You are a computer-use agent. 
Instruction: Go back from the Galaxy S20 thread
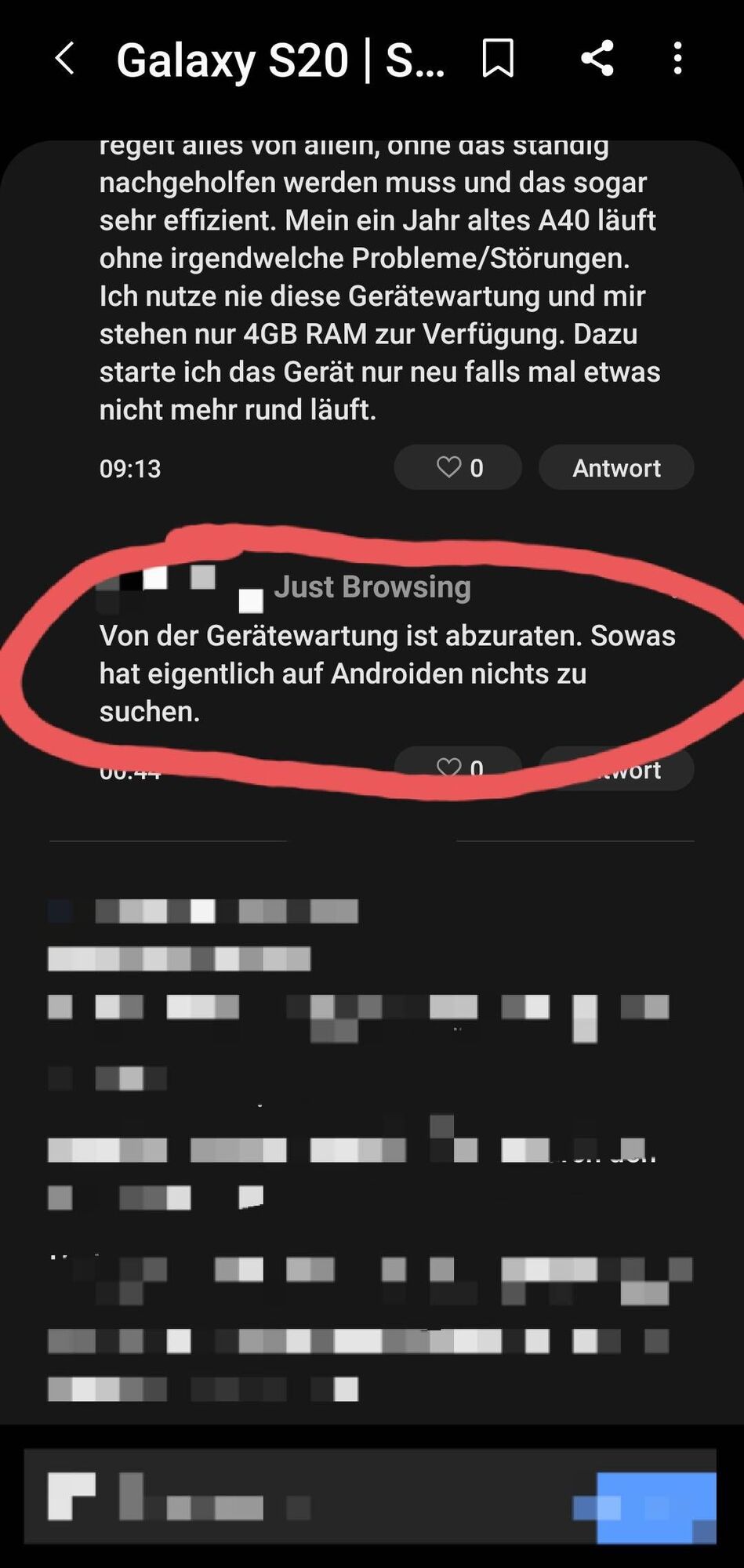click(65, 59)
